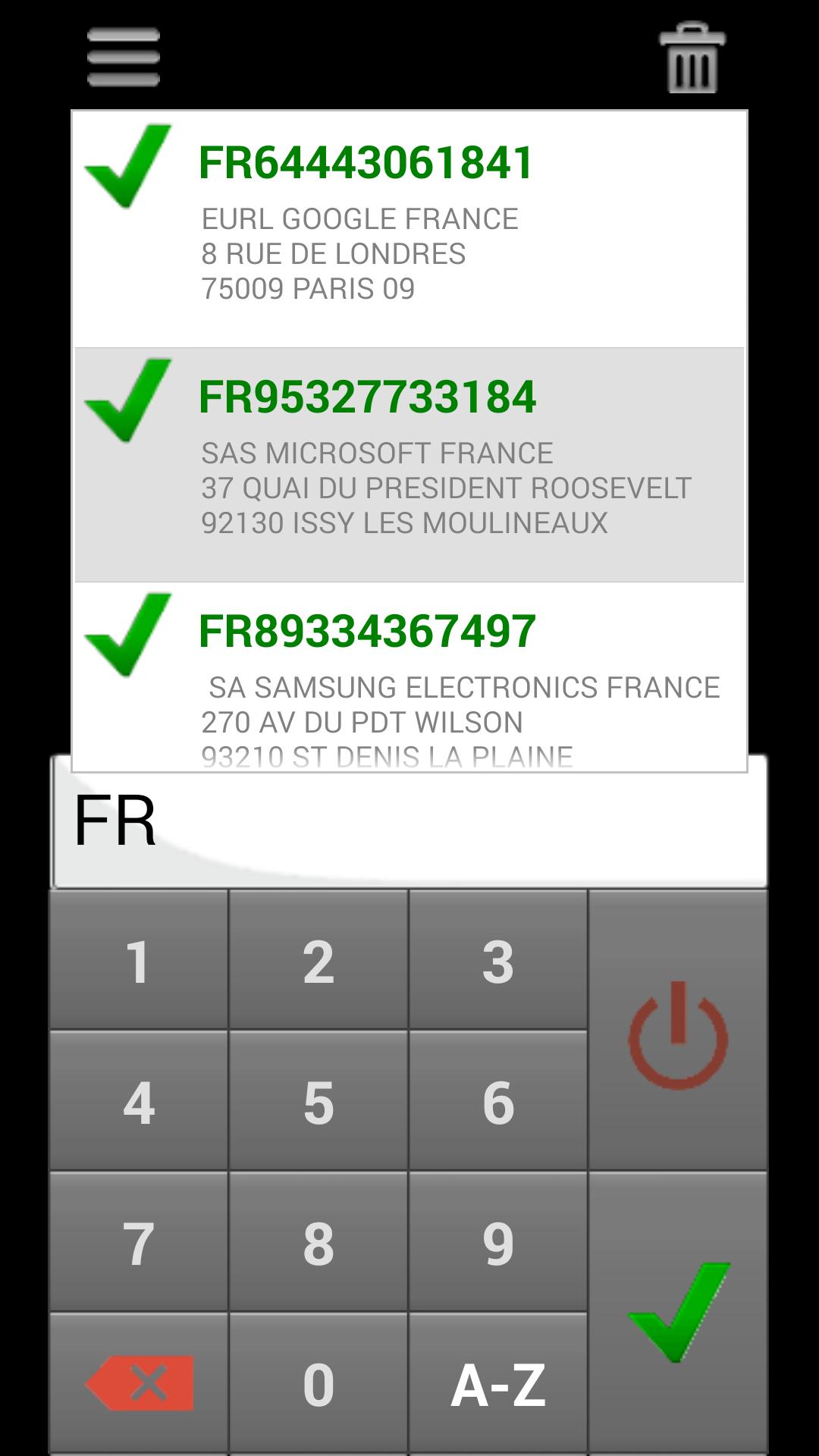This screenshot has height=1456, width=819.
Task: Tap the 7 key
Action: 138,1243
